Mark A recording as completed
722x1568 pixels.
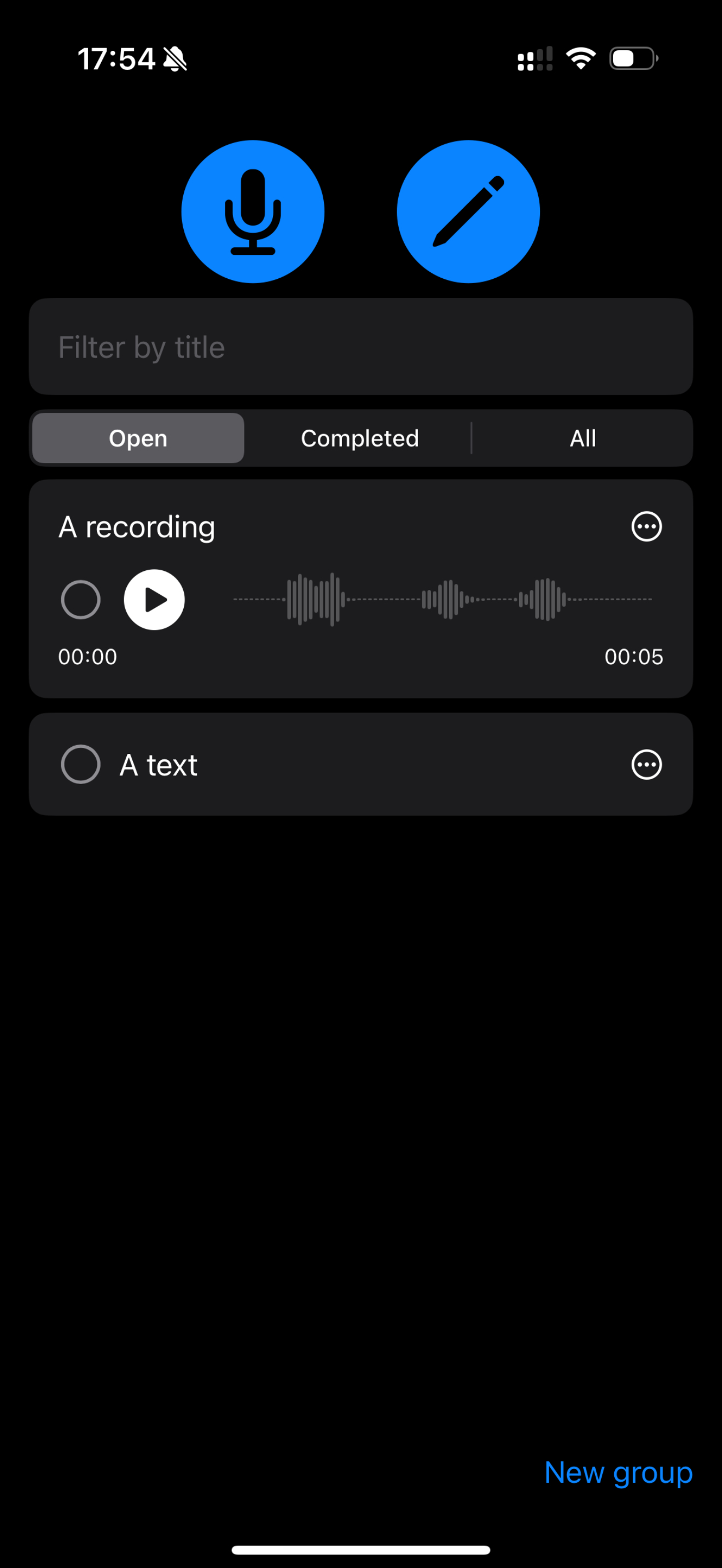81,600
